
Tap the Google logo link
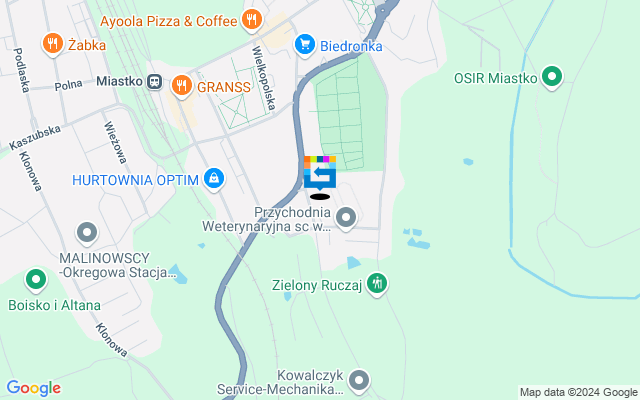33,388
